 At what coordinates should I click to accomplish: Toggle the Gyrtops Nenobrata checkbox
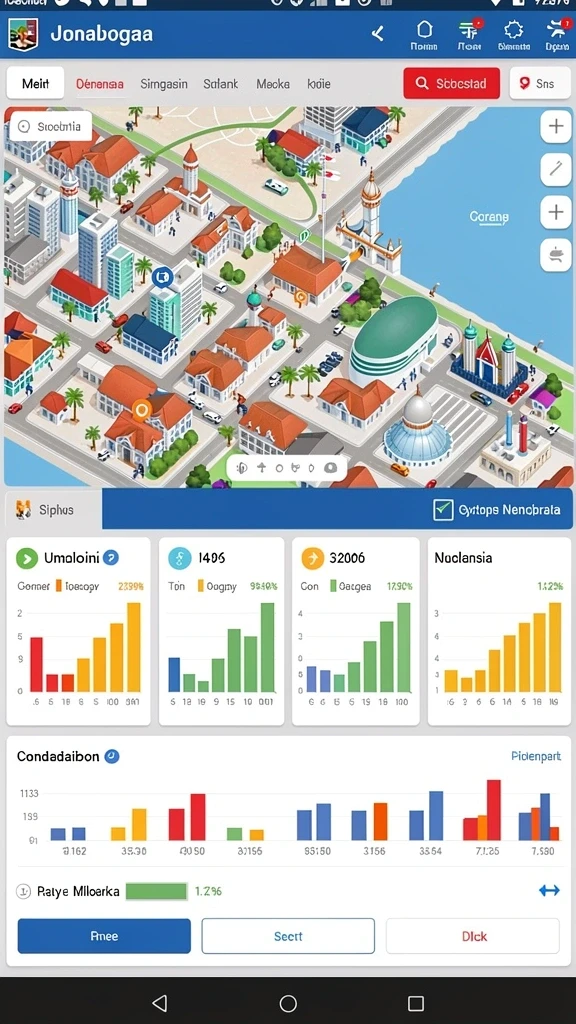click(443, 509)
